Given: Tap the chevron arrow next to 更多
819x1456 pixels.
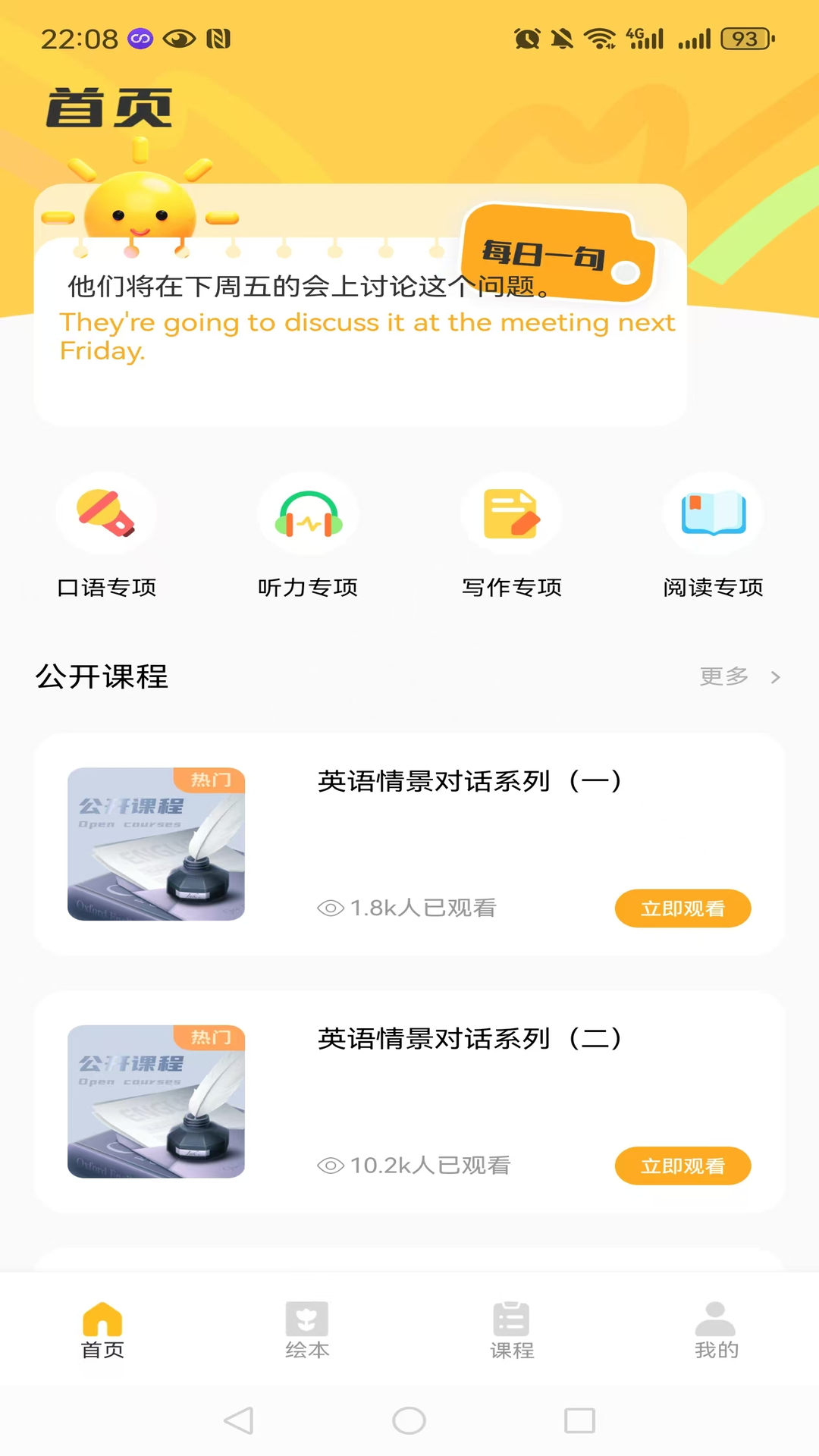Looking at the screenshot, I should tap(776, 677).
